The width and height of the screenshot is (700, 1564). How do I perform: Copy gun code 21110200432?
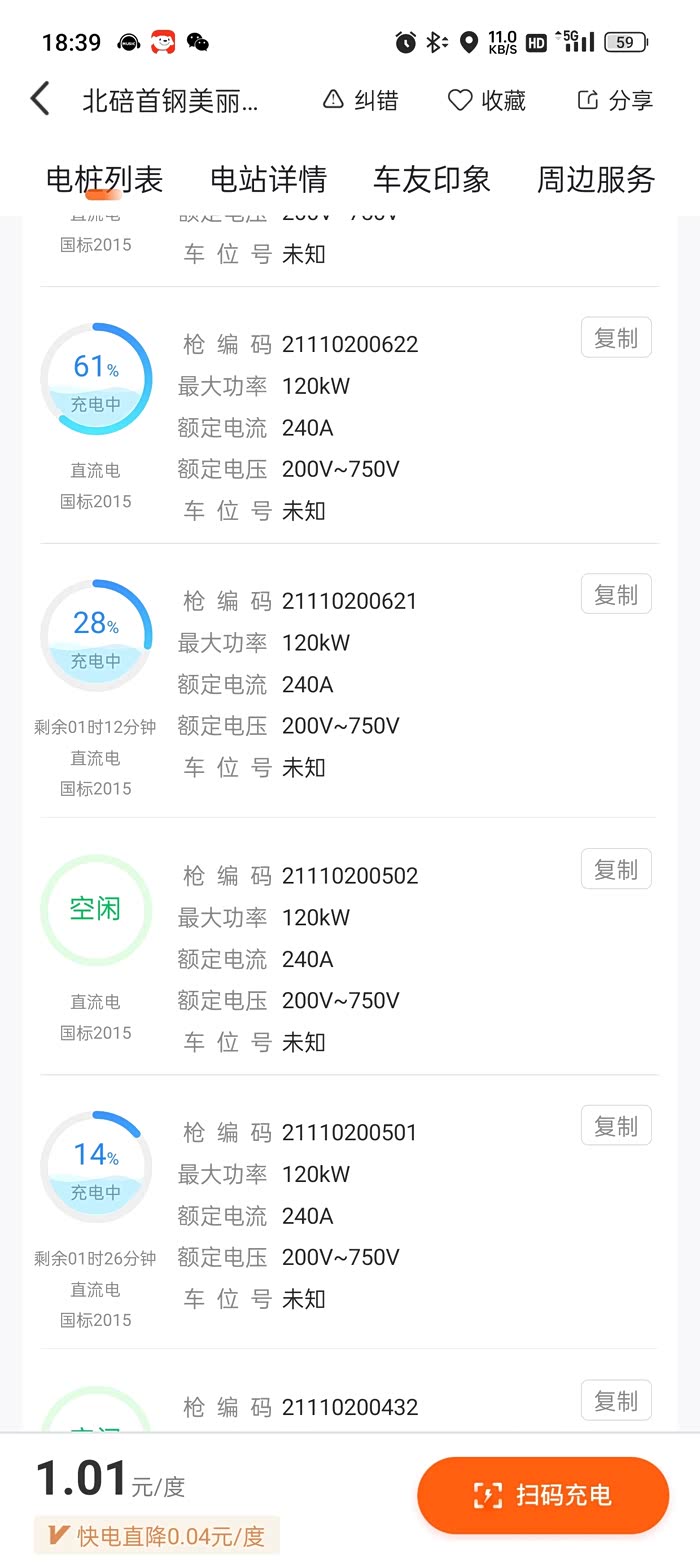(x=616, y=1401)
